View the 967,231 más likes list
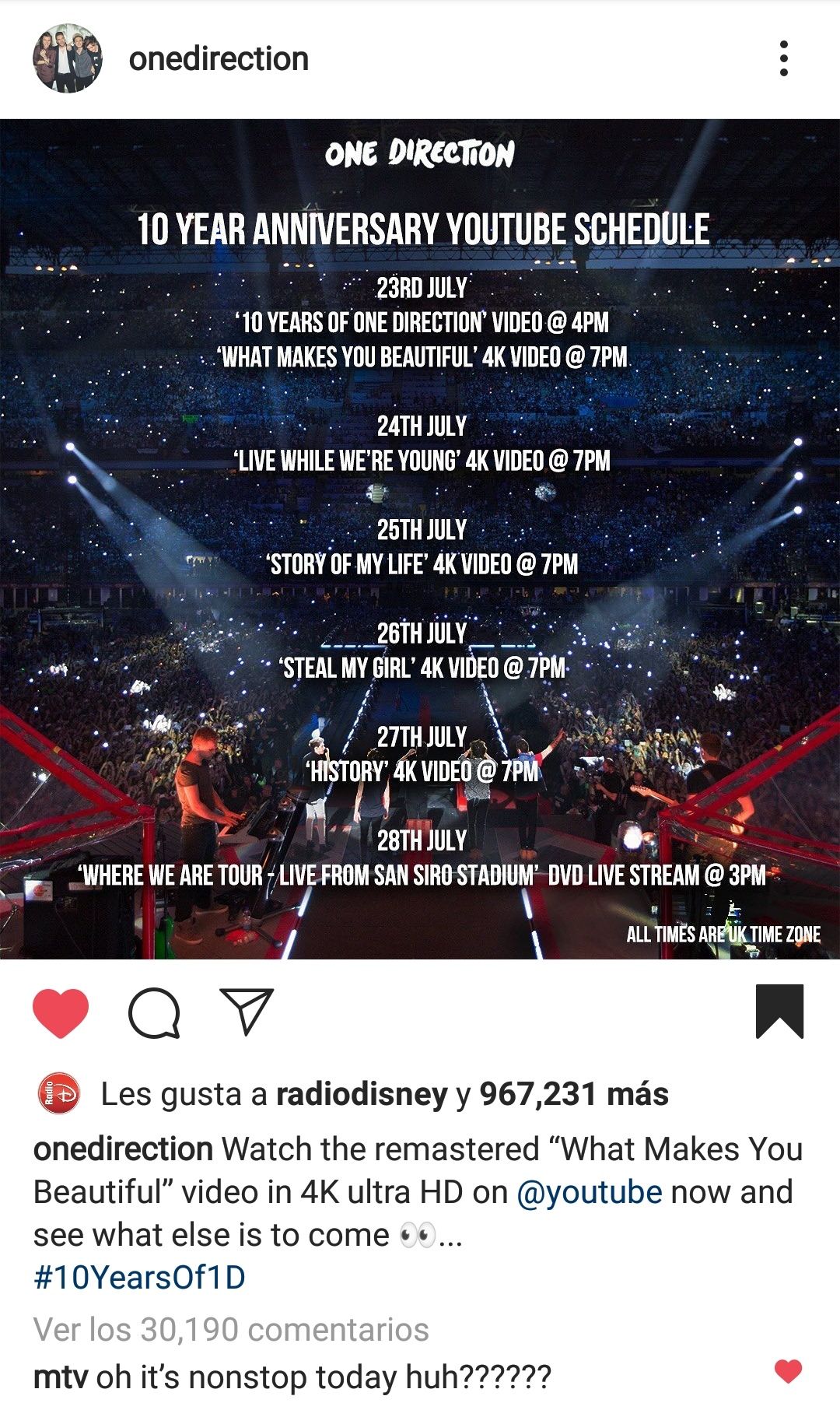The height and width of the screenshot is (1410, 840). pyautogui.click(x=574, y=1094)
